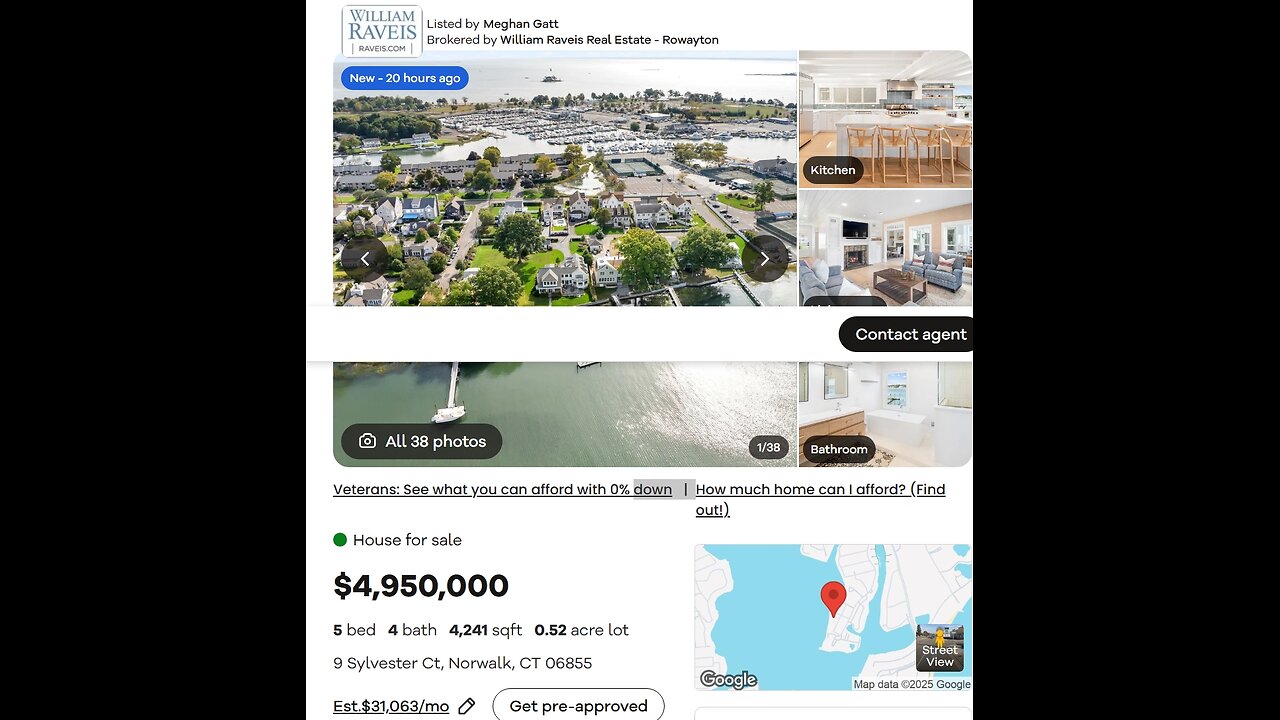Advance to the next listing photo

click(764, 259)
